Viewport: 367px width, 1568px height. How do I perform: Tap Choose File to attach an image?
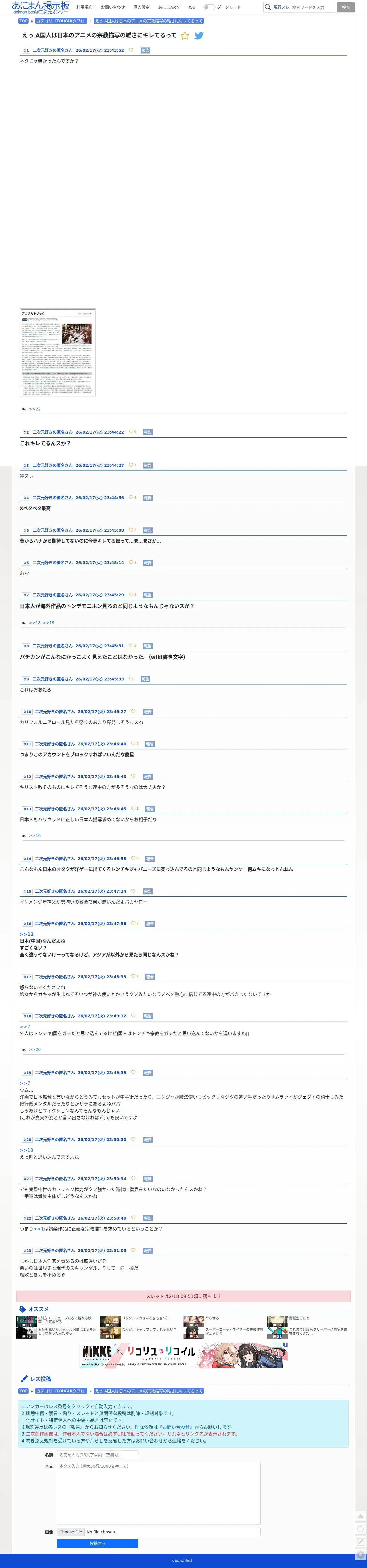click(x=71, y=1531)
